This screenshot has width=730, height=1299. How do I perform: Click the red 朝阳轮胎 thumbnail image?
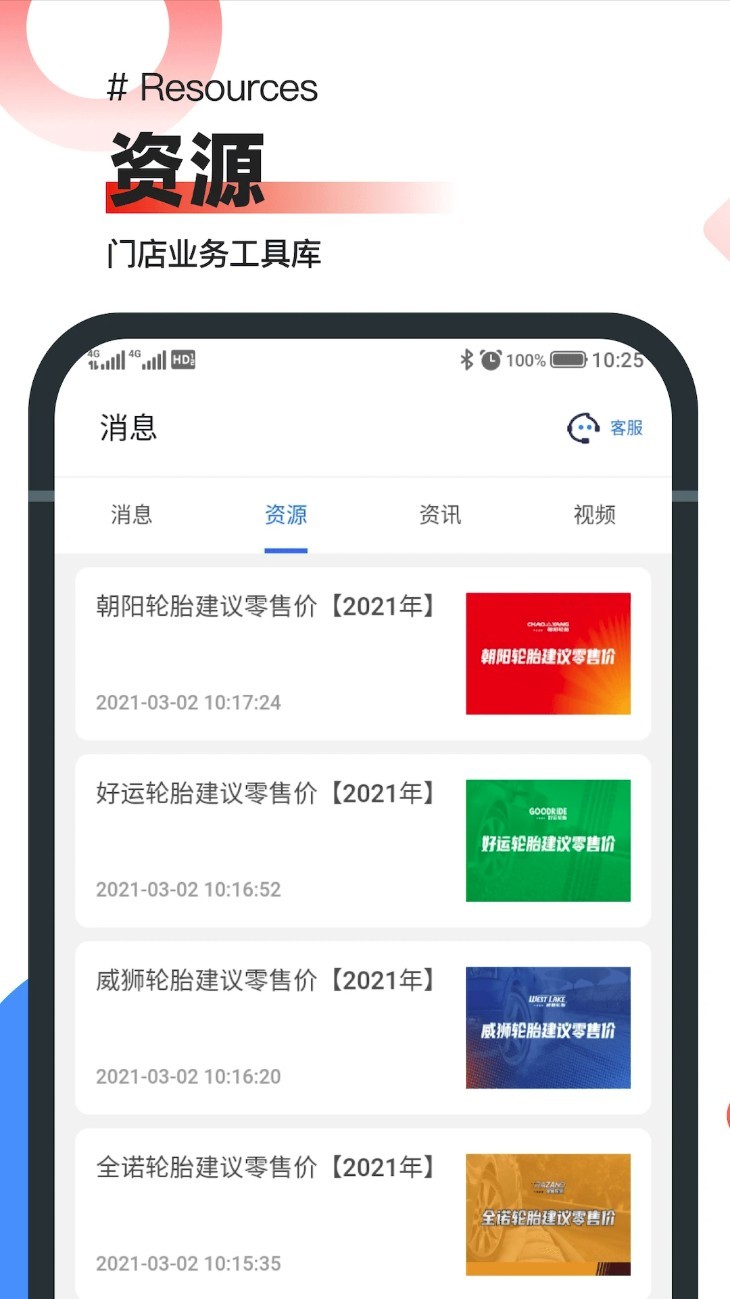pyautogui.click(x=548, y=653)
